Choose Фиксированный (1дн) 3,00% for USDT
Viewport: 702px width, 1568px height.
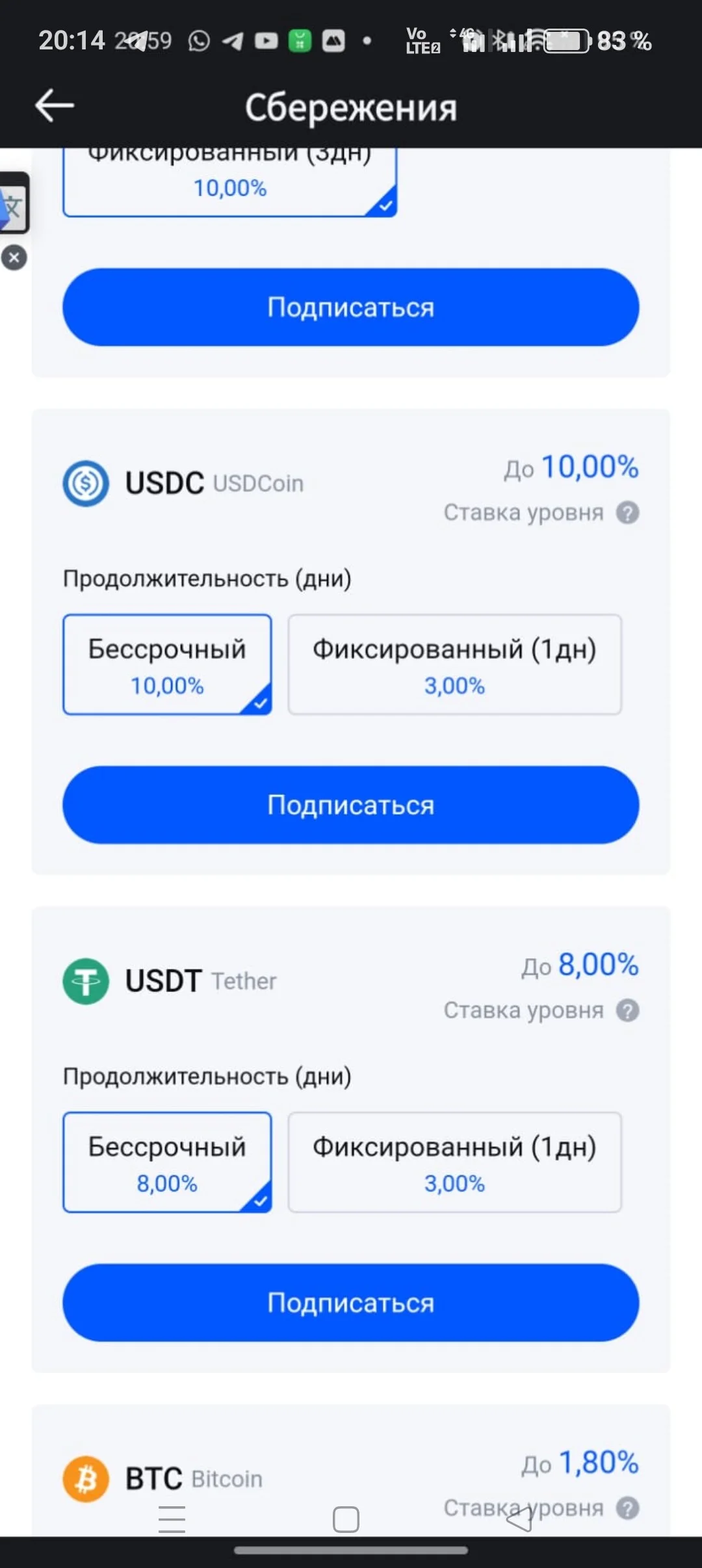[454, 1162]
